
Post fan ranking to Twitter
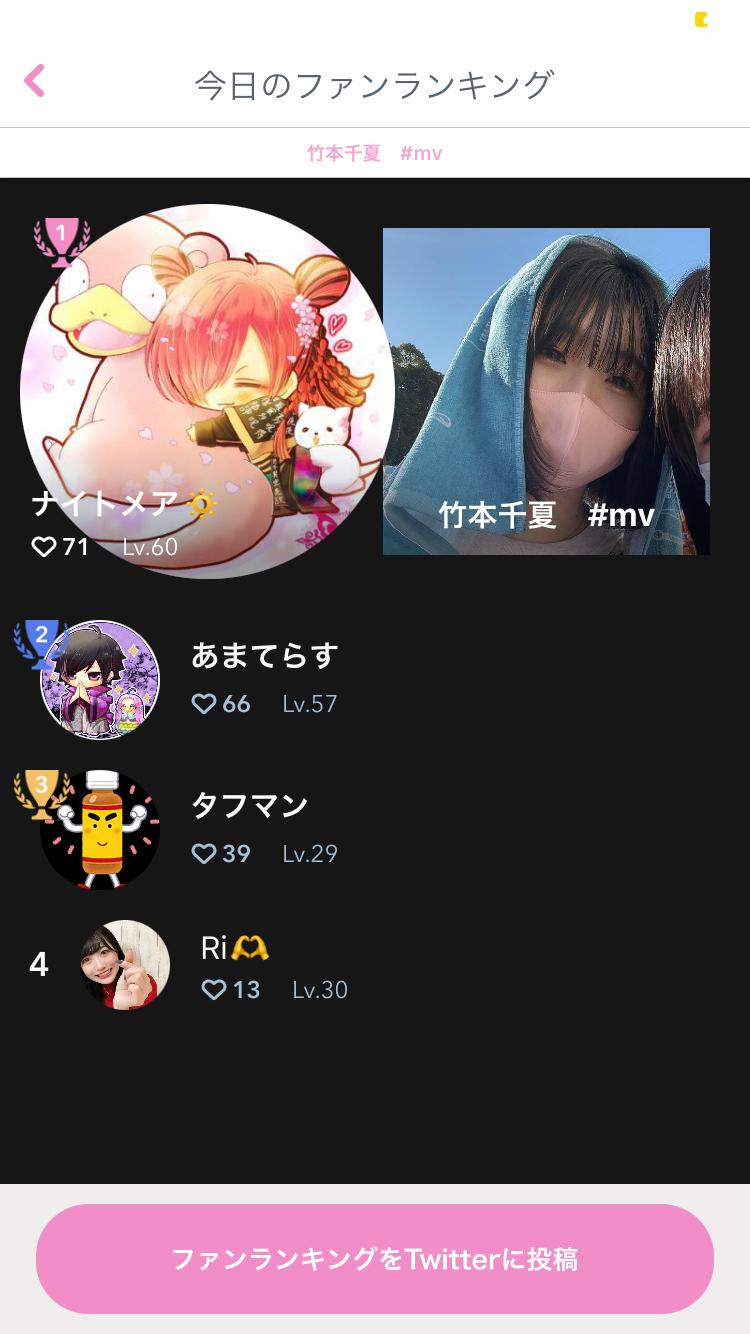pyautogui.click(x=375, y=1259)
